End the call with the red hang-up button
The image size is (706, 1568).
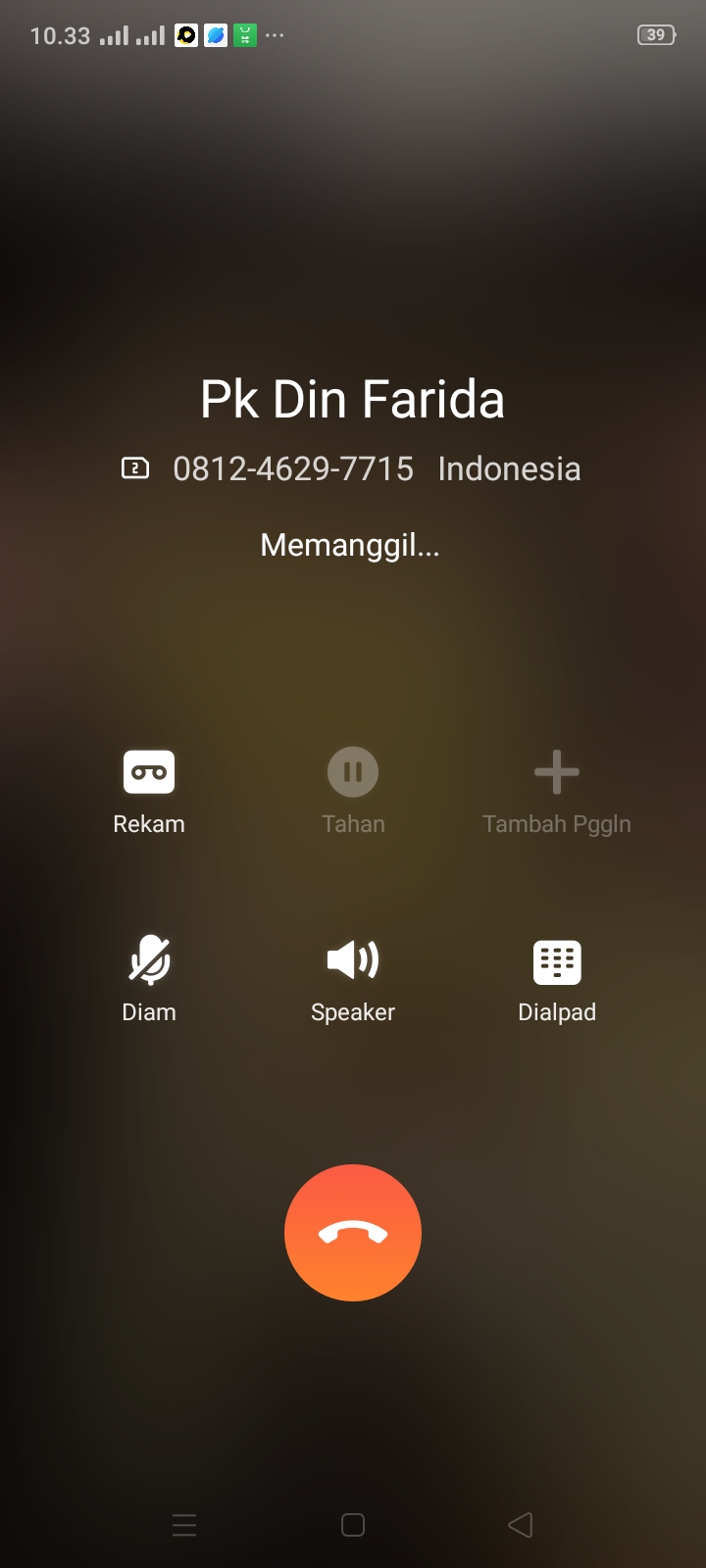click(353, 1232)
